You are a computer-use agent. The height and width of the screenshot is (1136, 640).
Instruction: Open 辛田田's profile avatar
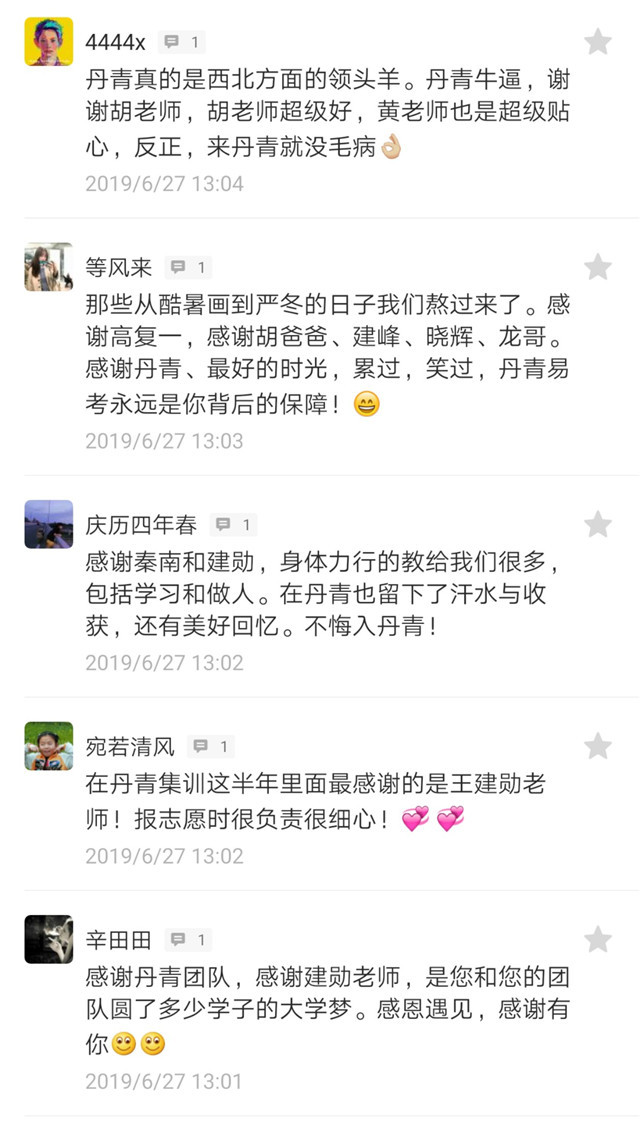tap(49, 939)
